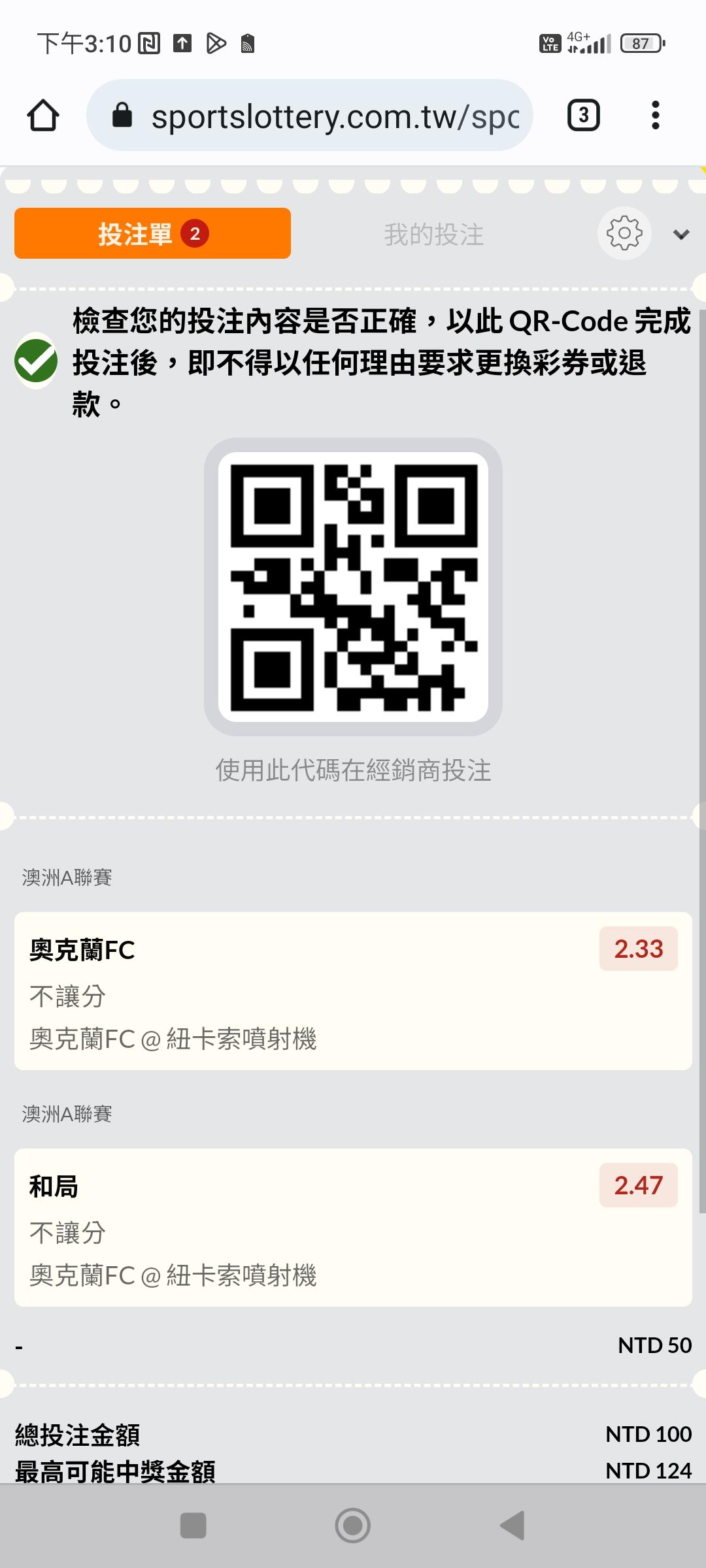Select the 奧克蘭FC 2.33 bet card
706x1568 pixels.
point(353,991)
